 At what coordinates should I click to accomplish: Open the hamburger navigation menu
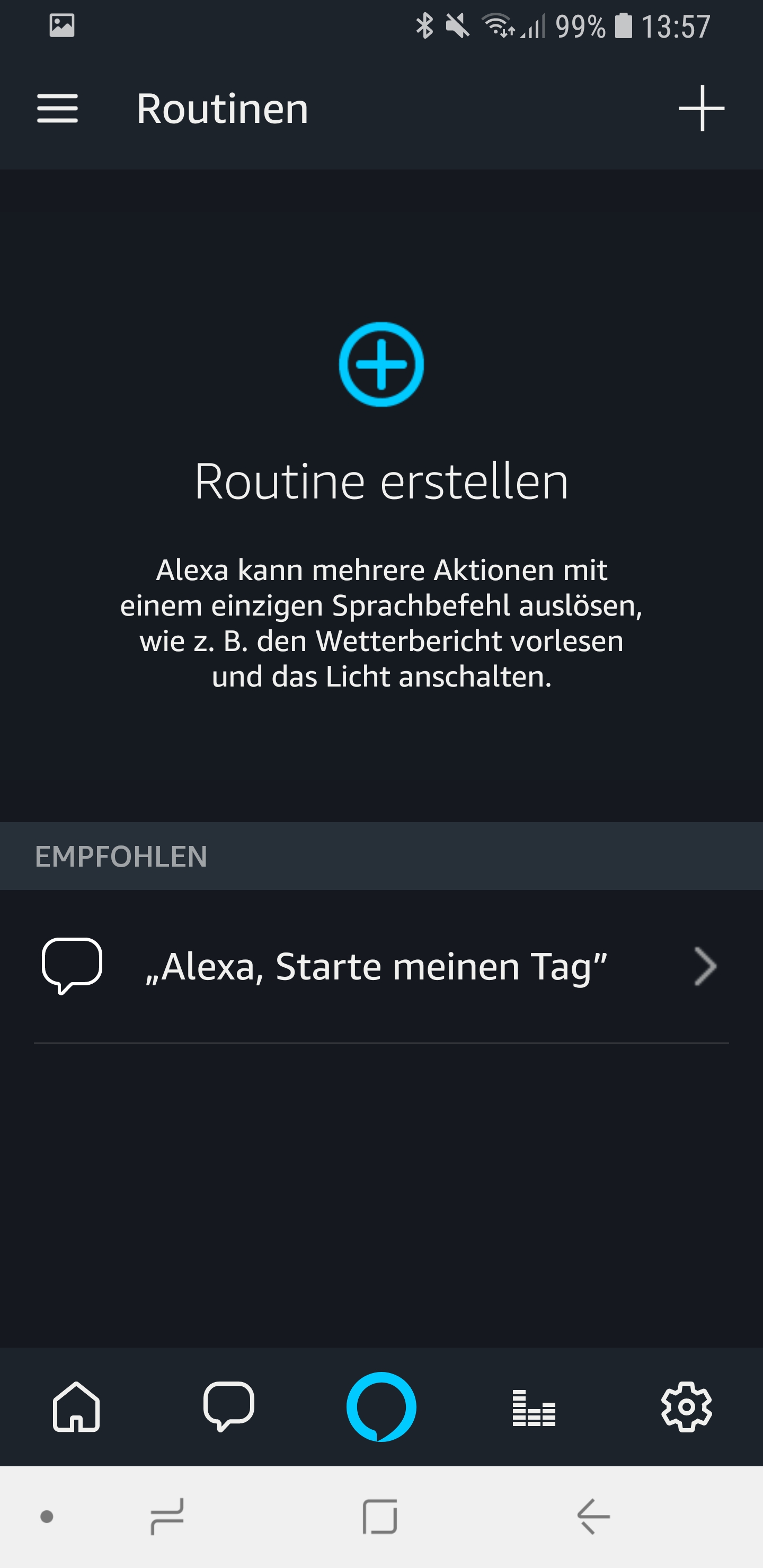[x=57, y=109]
